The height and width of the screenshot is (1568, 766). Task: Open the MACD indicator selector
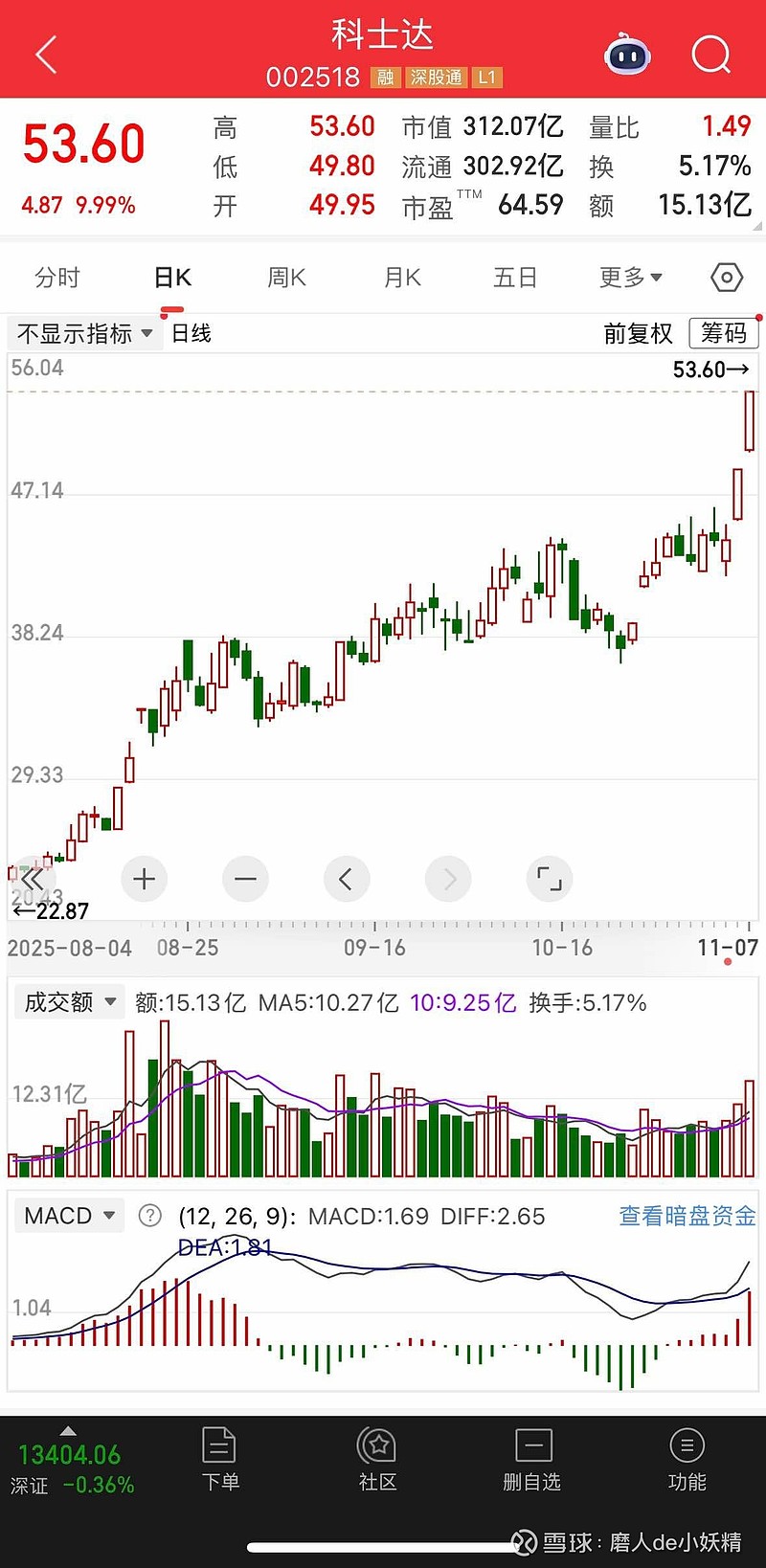[68, 1216]
